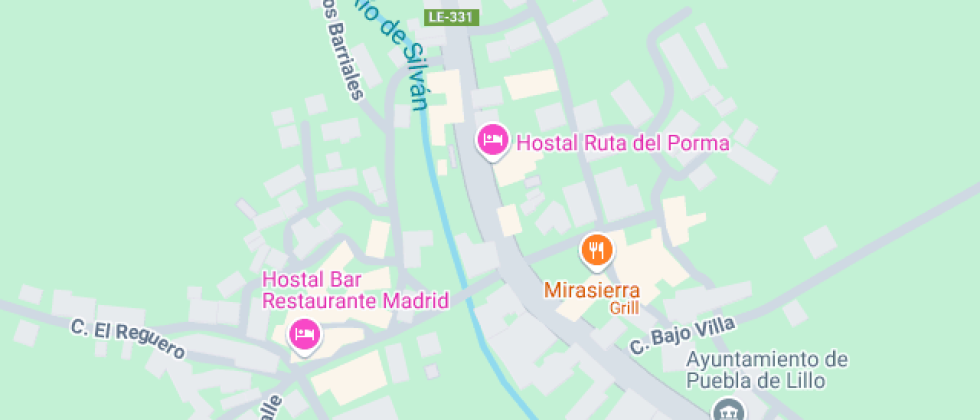Open Hostal Bar Restaurante Madrid lodging pin
Screen dimensions: 980x420
point(305,334)
